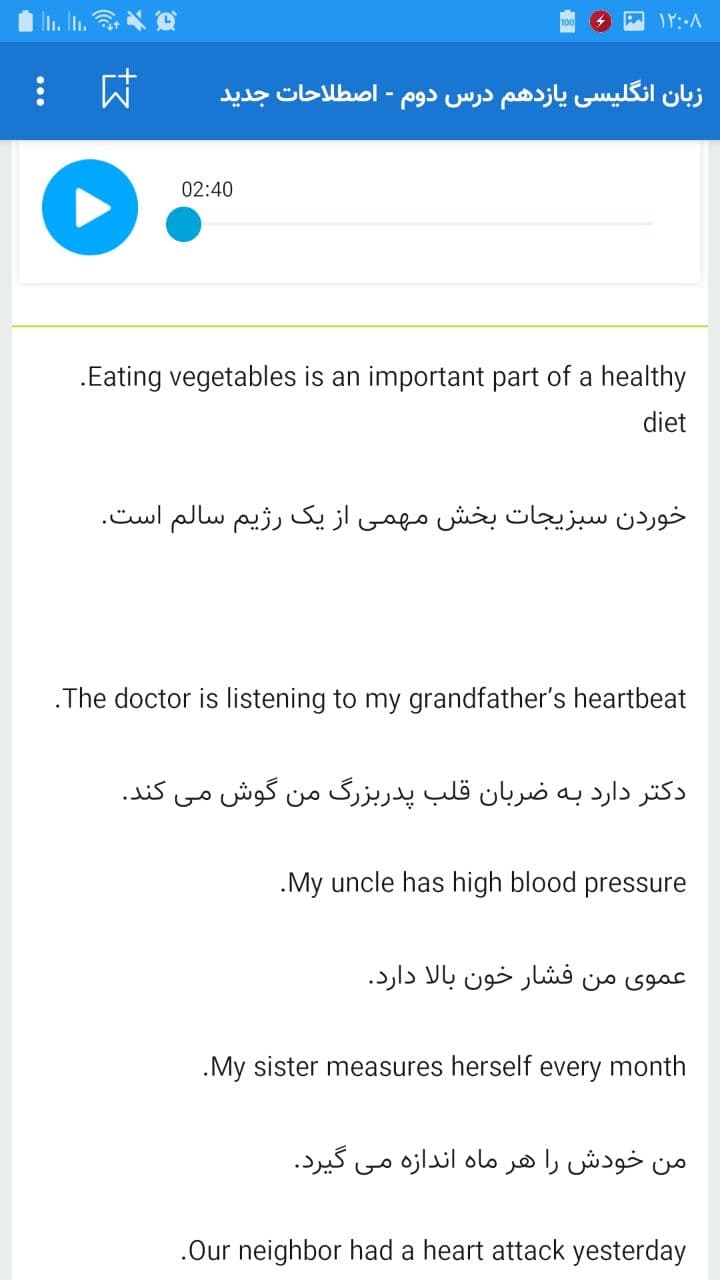Viewport: 720px width, 1280px height.
Task: Tap the audio progress slider
Action: coord(410,224)
